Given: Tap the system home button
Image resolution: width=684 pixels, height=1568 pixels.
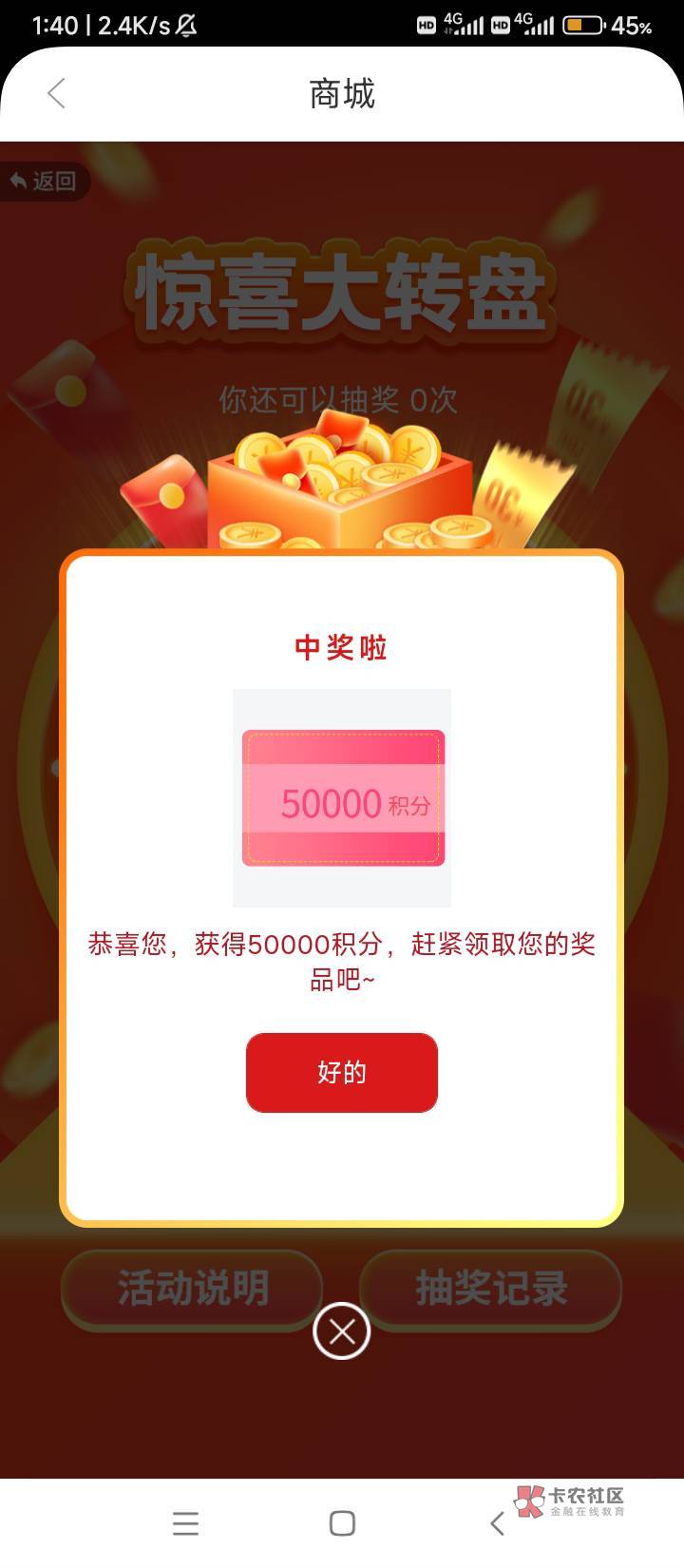Looking at the screenshot, I should point(342,1523).
